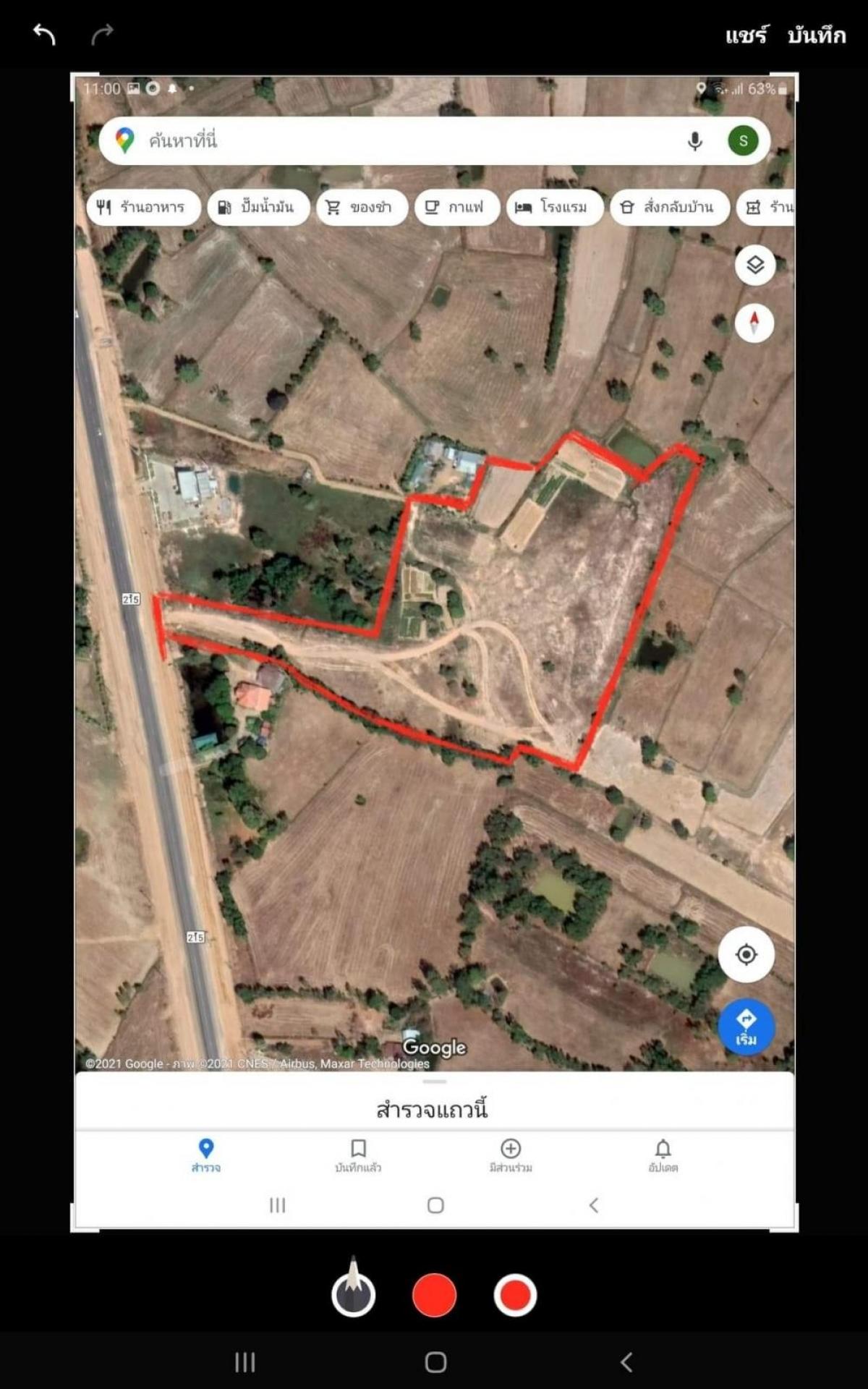Open the solid red color picker

tap(434, 1295)
